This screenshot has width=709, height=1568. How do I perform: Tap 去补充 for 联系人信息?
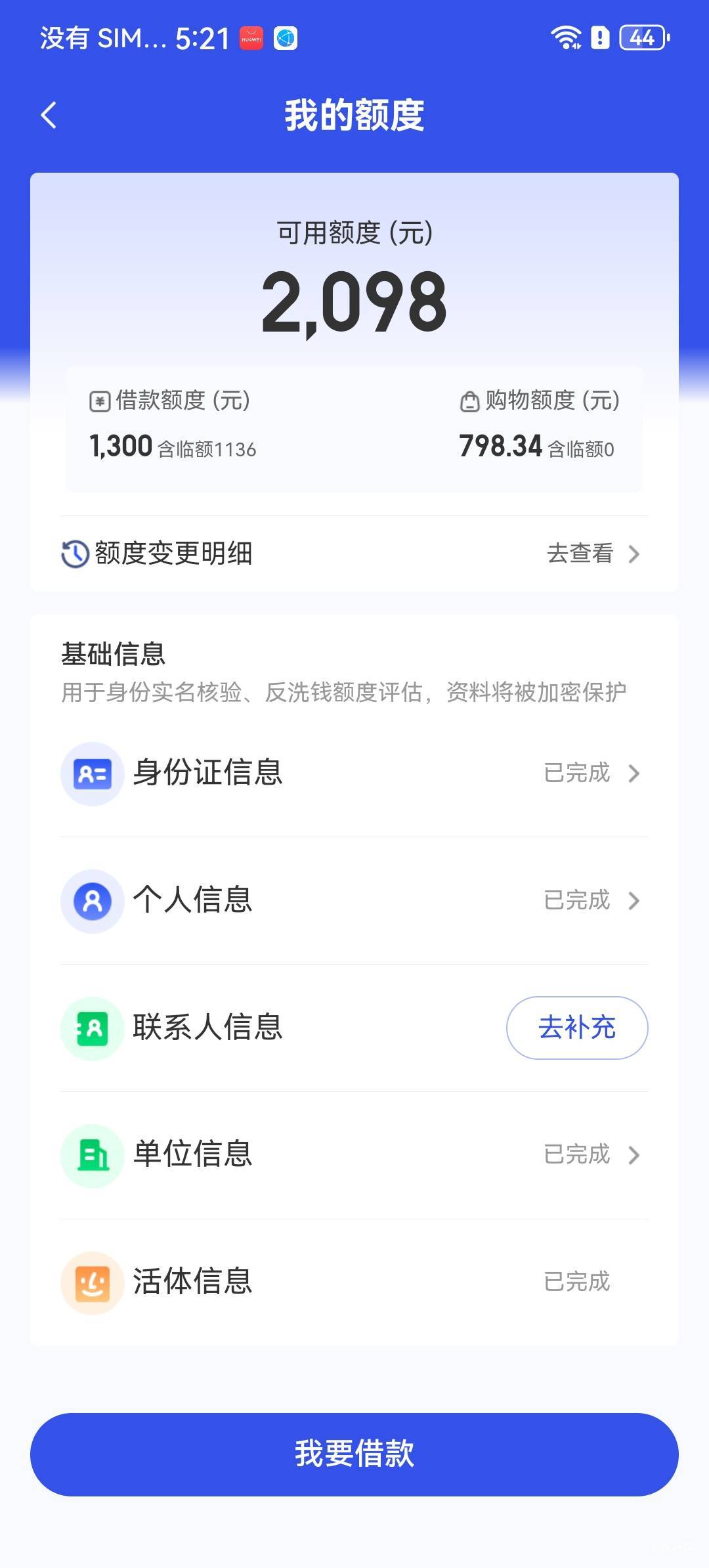577,1028
